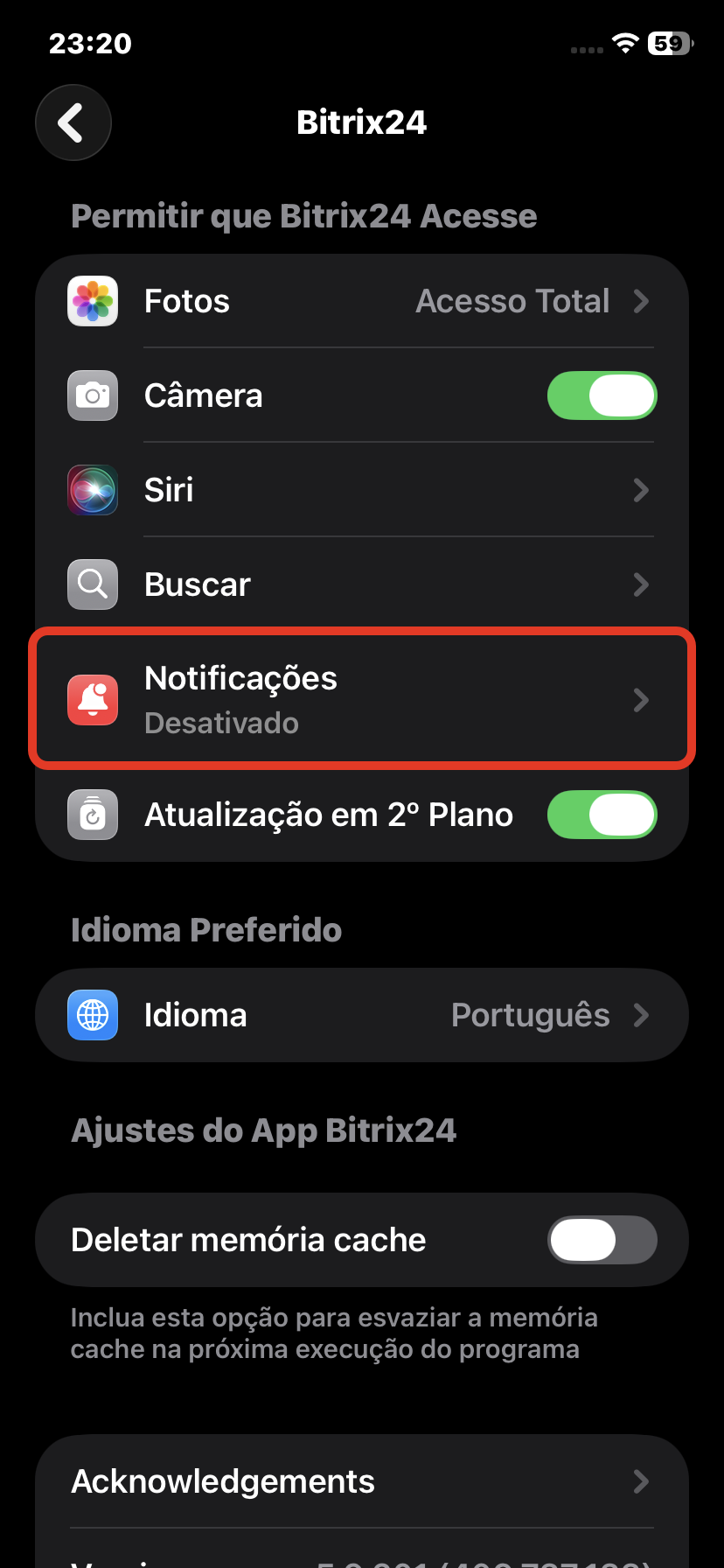The image size is (724, 1568).
Task: Open Fotos access settings
Action: (x=361, y=302)
